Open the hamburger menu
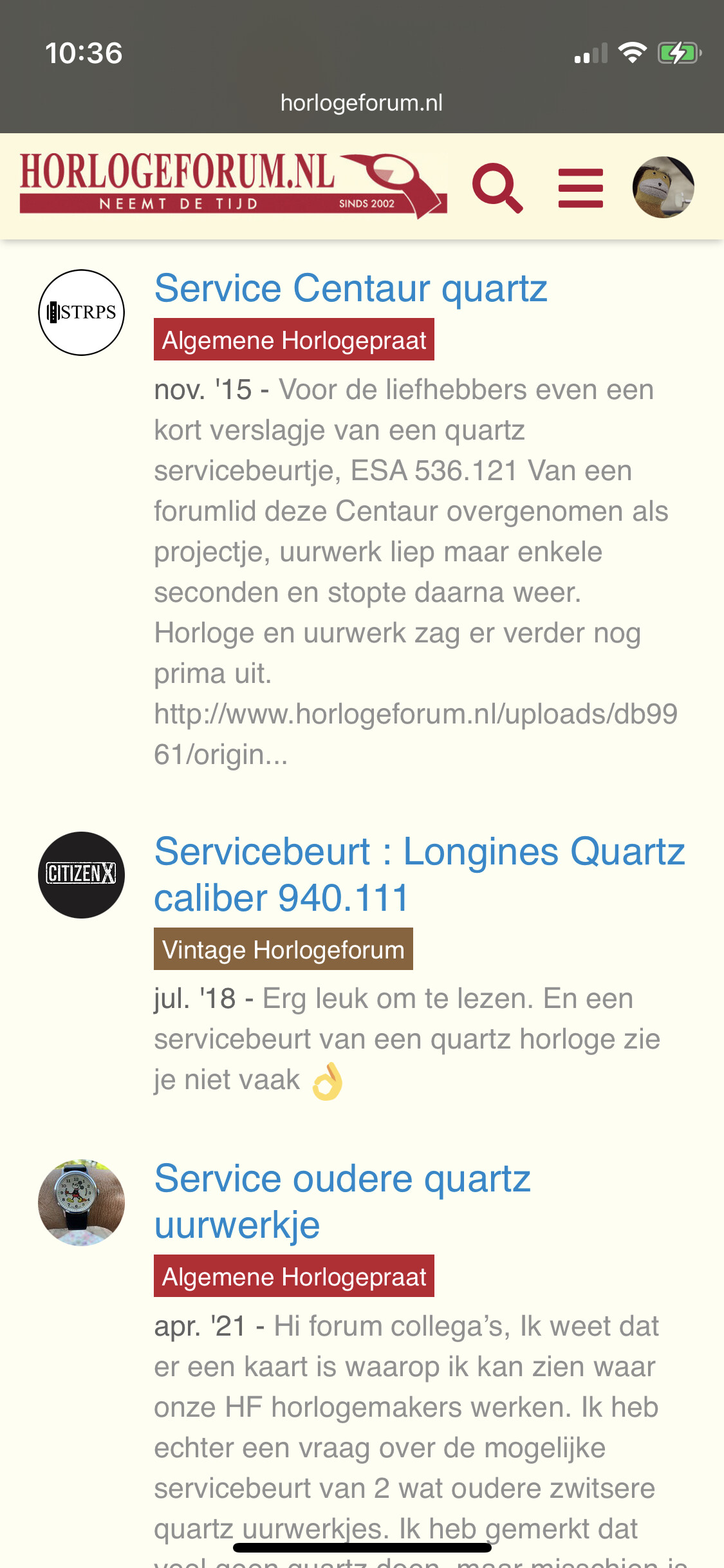 click(x=580, y=188)
